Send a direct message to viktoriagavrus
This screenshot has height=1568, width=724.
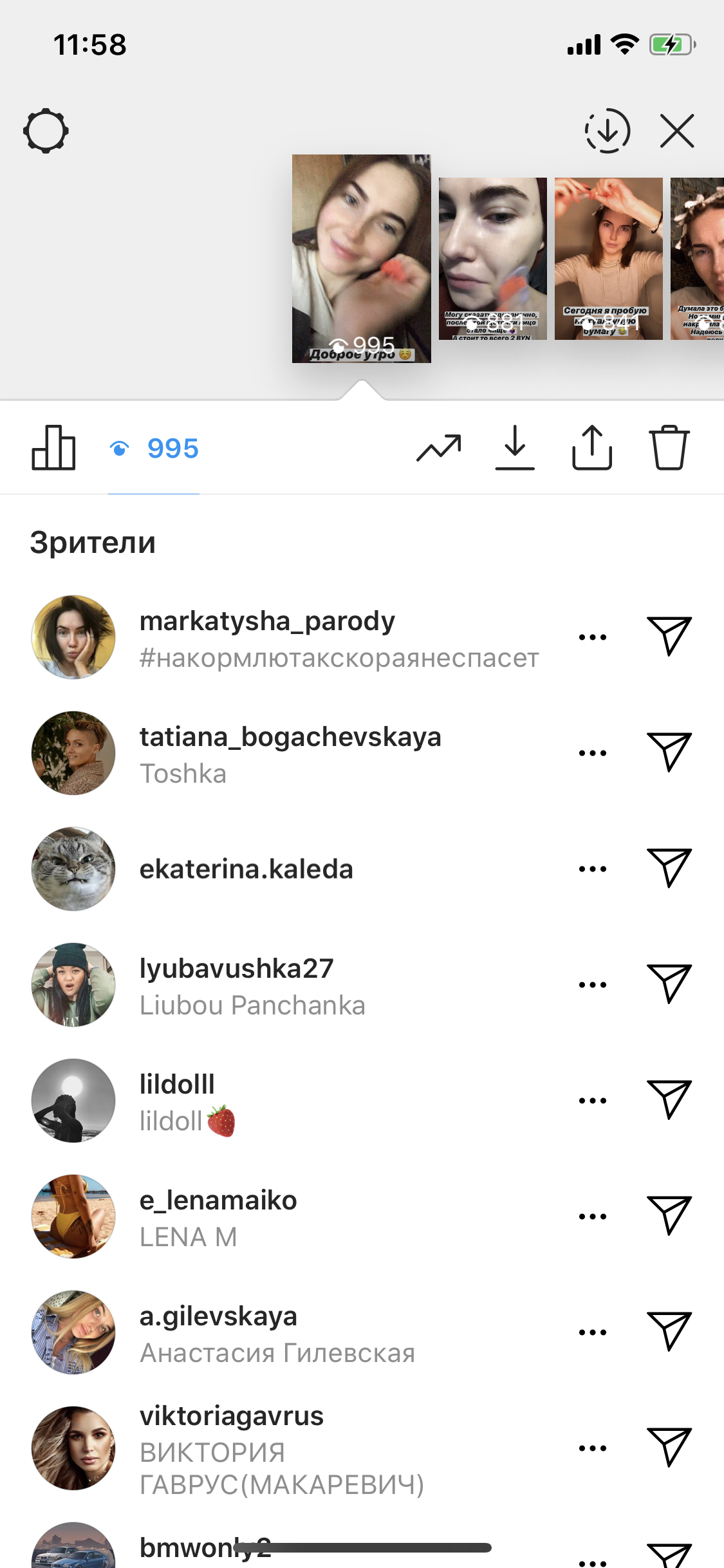(669, 1447)
